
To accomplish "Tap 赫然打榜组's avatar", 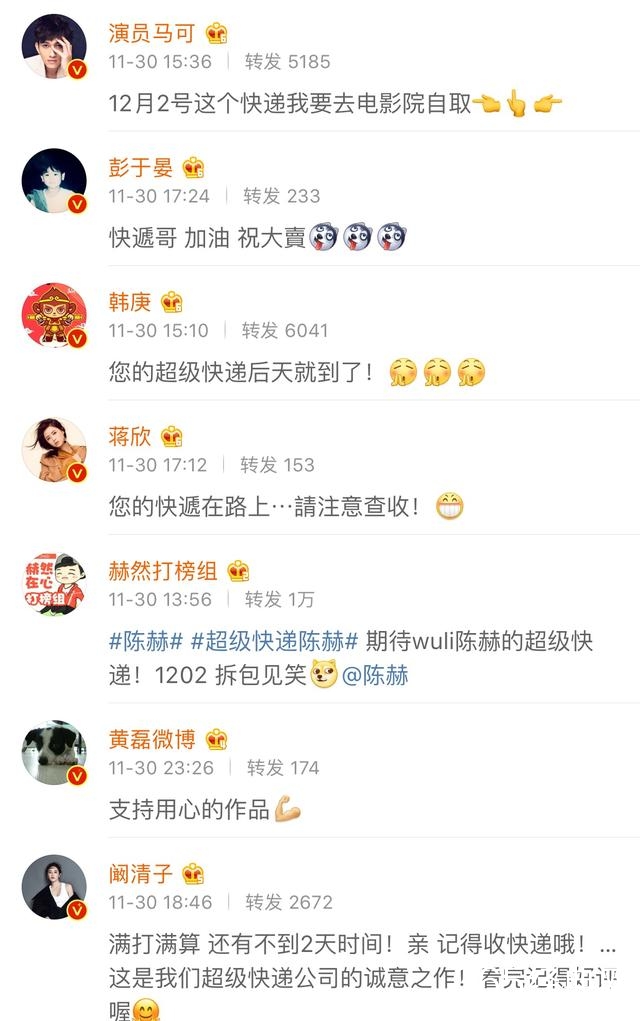I will (54, 584).
